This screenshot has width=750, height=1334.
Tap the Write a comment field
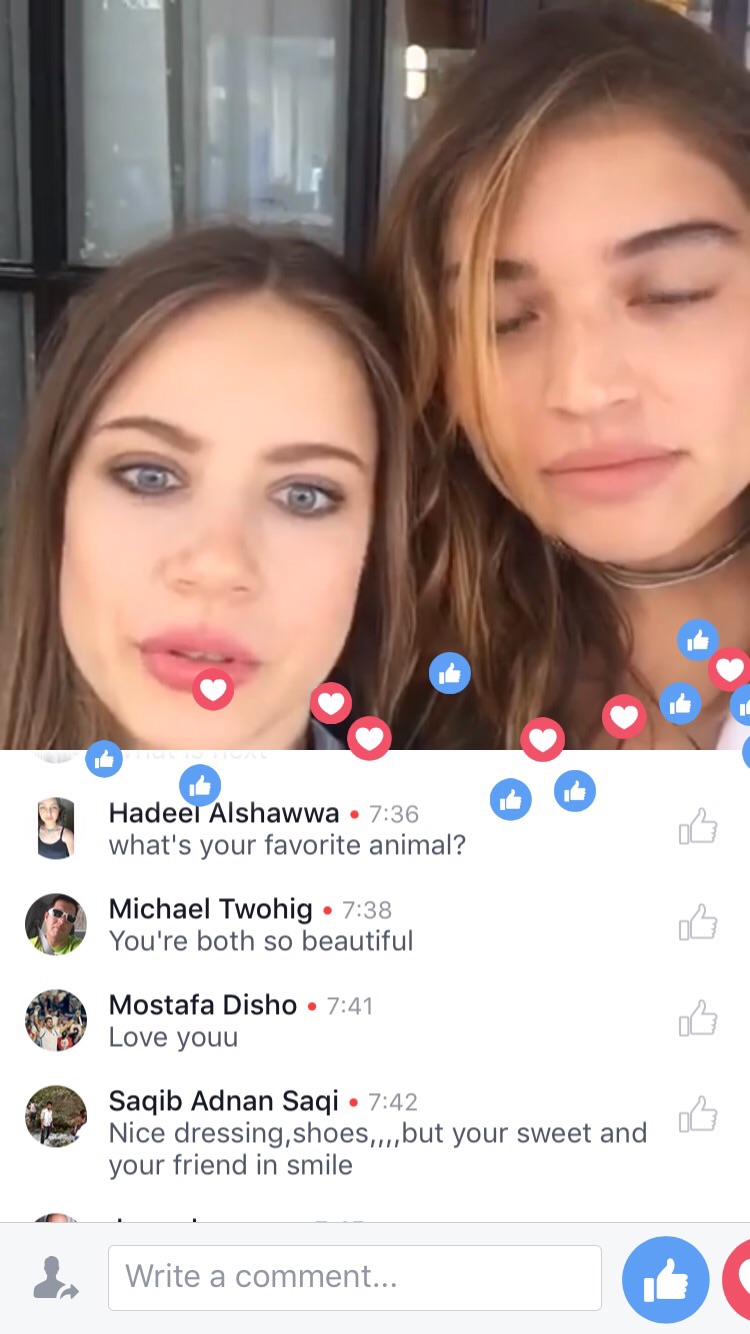[x=355, y=1277]
